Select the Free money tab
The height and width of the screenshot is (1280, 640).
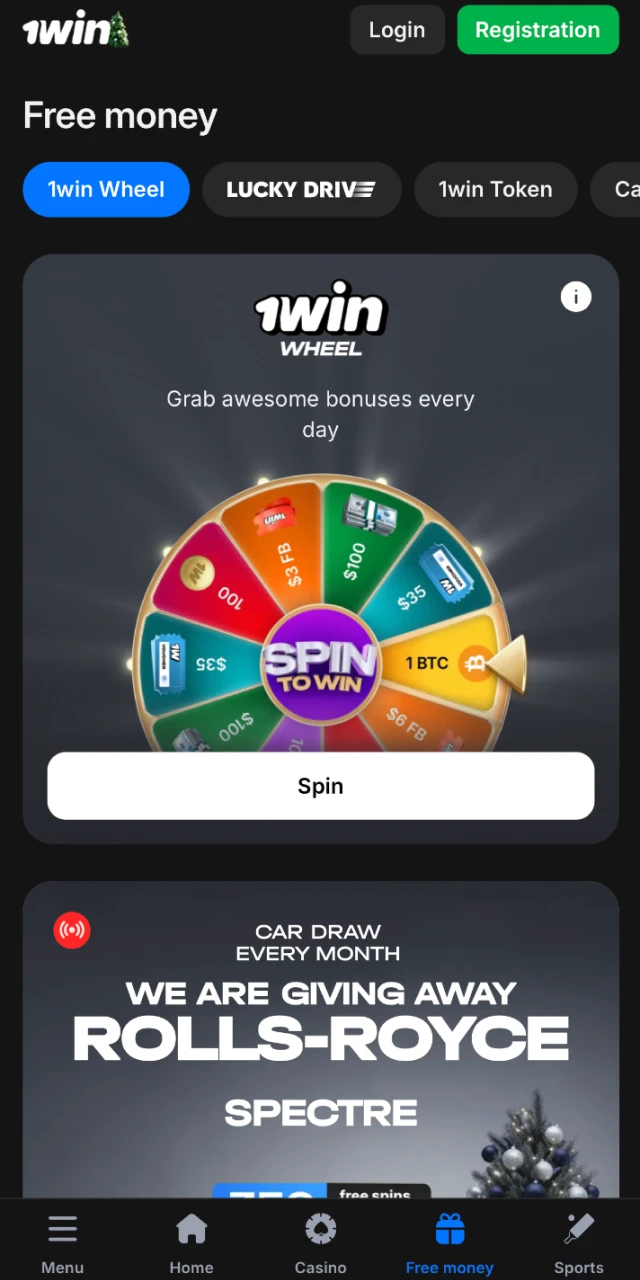click(x=449, y=1242)
